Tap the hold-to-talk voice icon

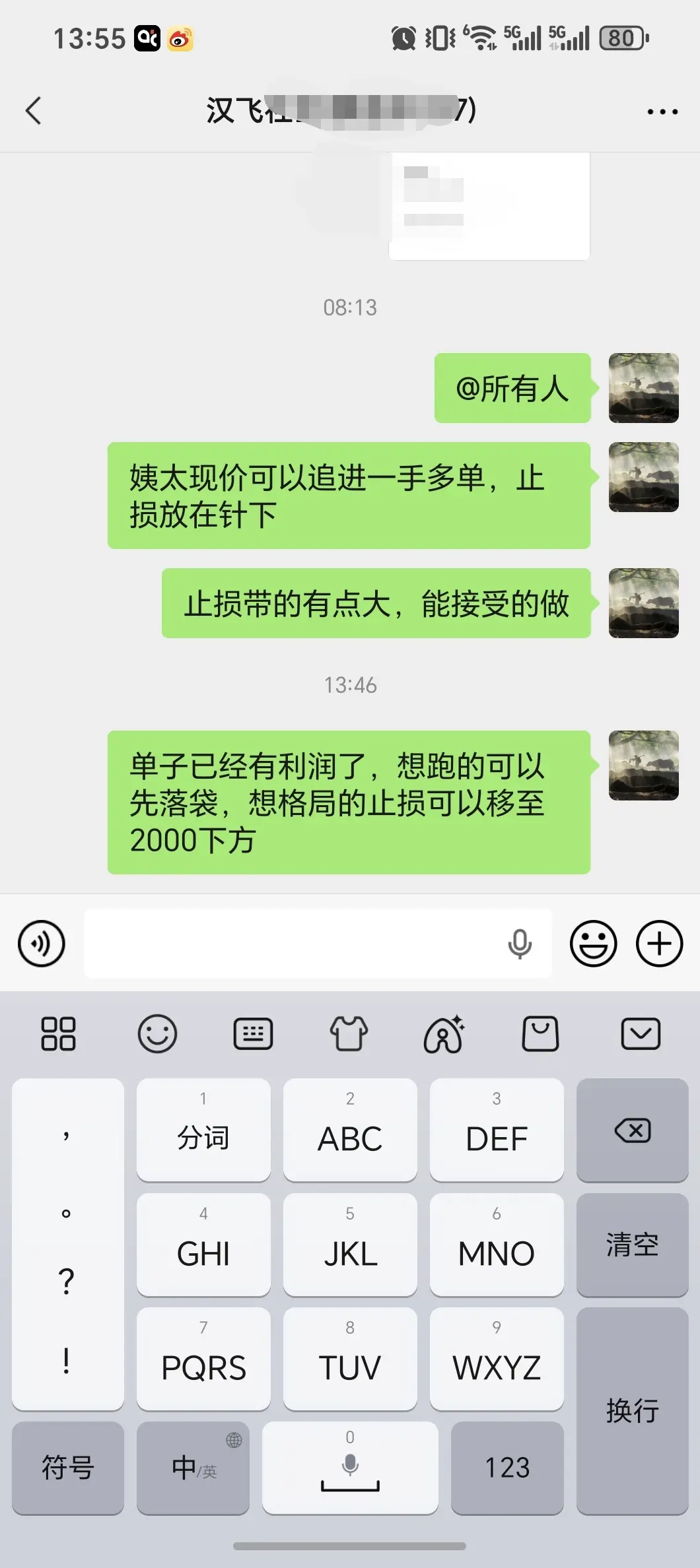[x=41, y=944]
